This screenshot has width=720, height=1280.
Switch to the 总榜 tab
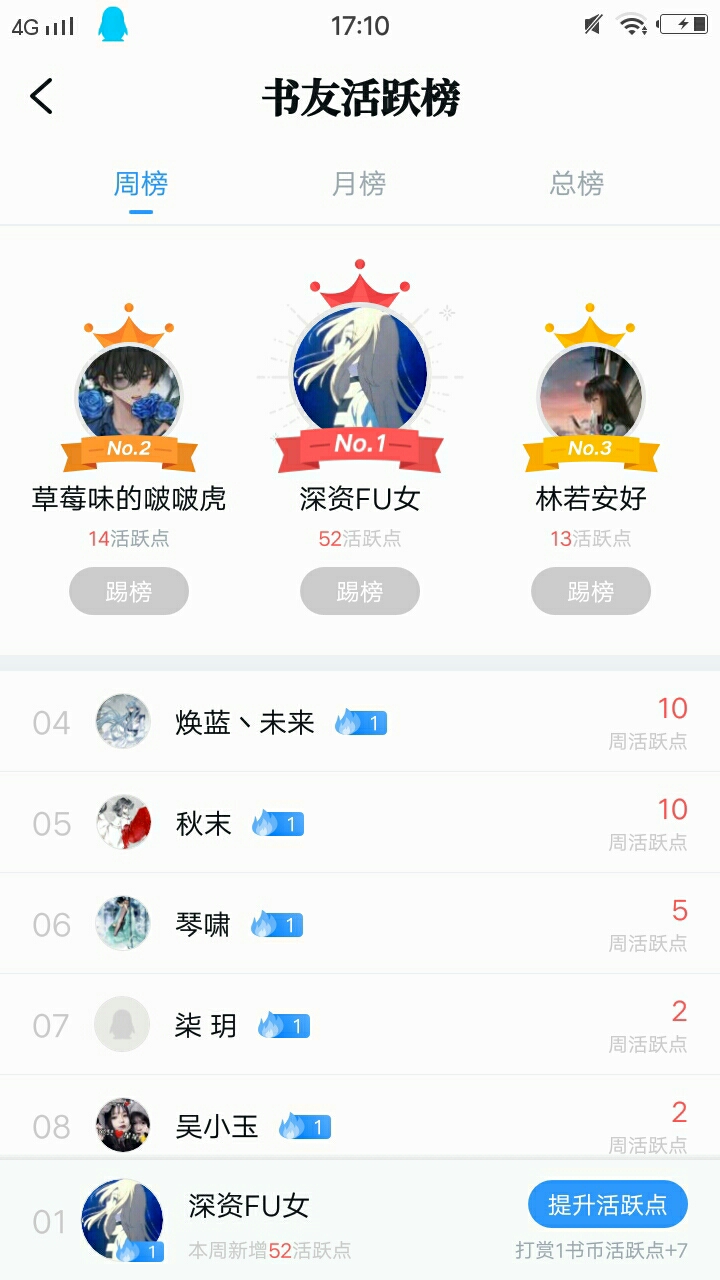pyautogui.click(x=577, y=184)
